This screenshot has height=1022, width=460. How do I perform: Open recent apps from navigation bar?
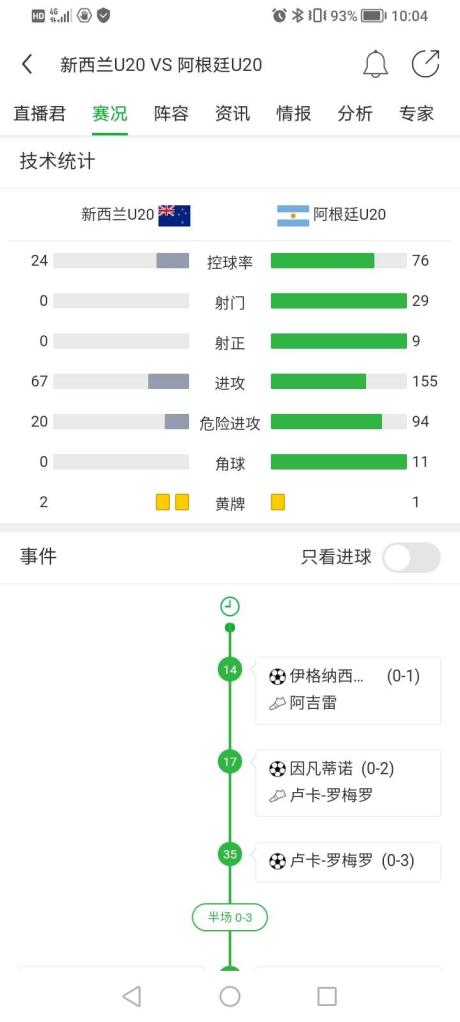click(x=326, y=996)
